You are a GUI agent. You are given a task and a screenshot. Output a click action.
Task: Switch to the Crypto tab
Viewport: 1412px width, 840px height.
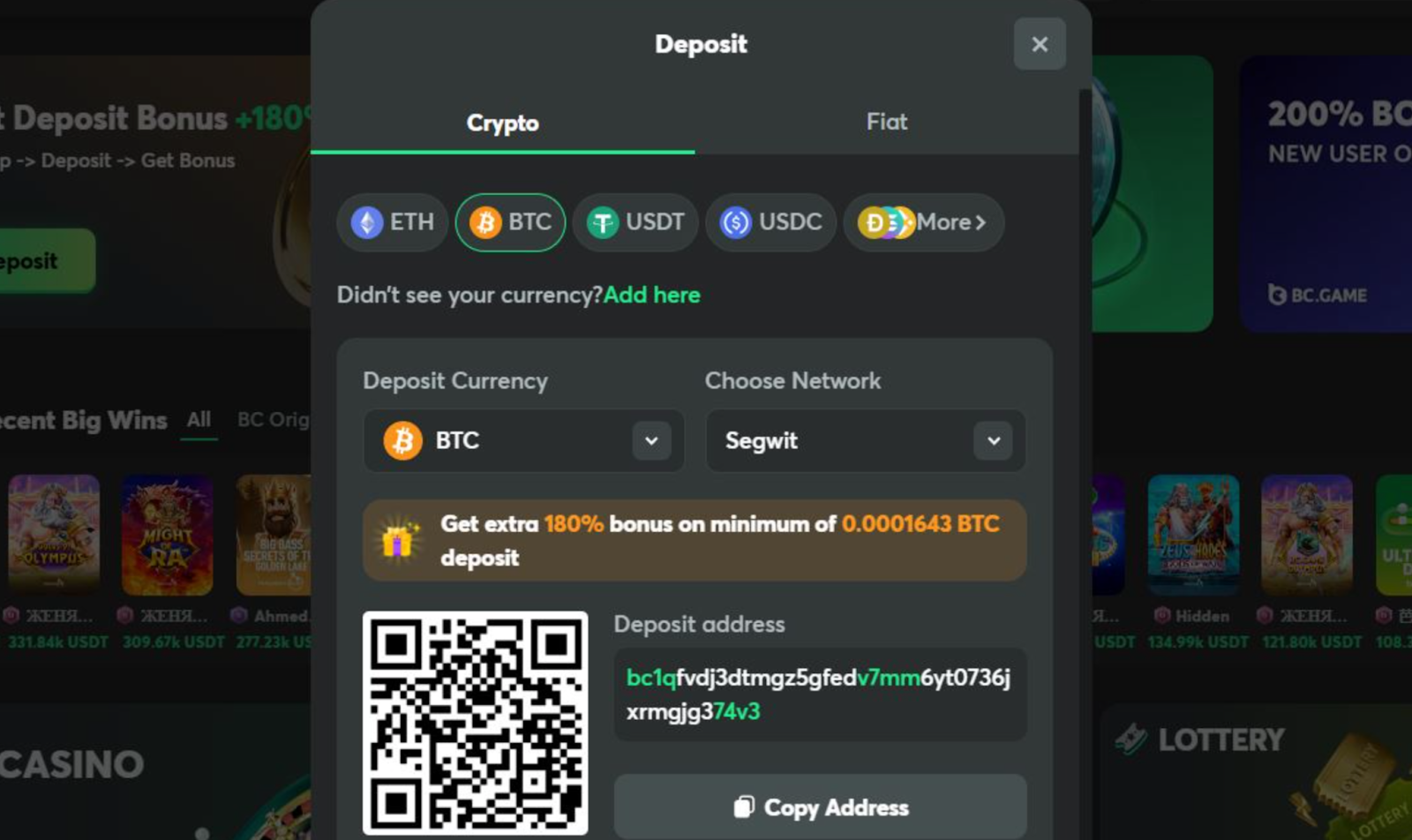(x=502, y=123)
